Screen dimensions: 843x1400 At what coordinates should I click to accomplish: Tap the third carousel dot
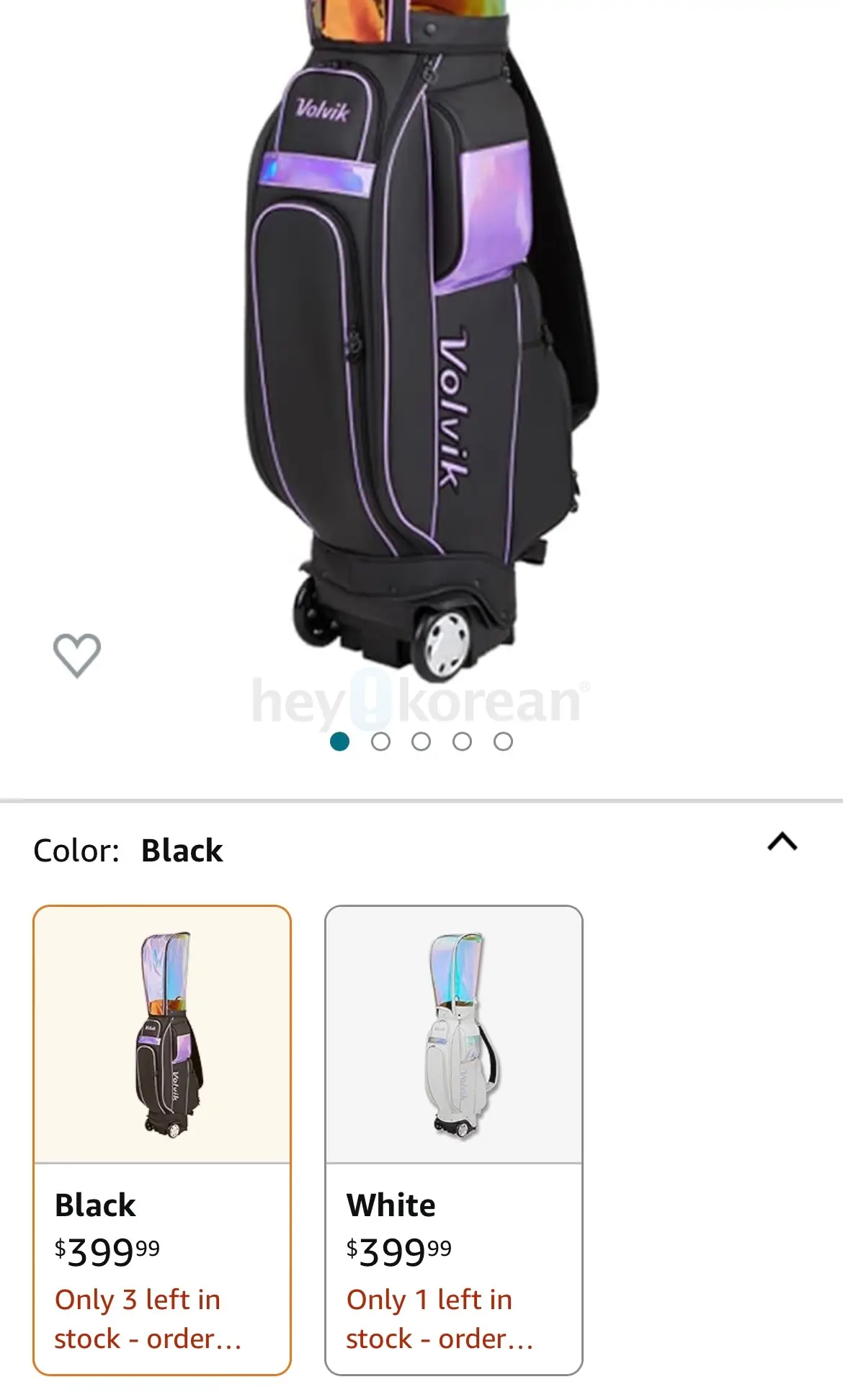[420, 739]
